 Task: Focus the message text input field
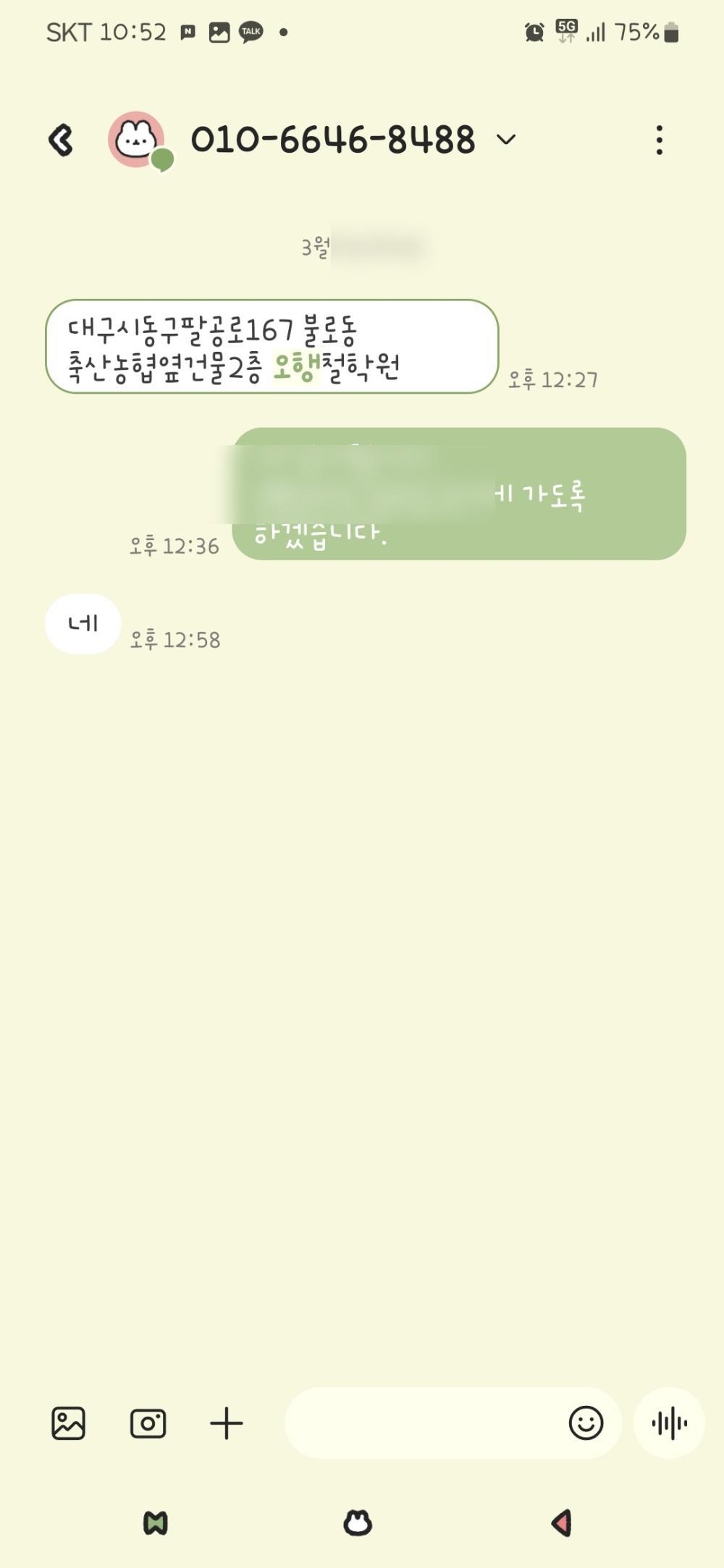click(424, 1423)
